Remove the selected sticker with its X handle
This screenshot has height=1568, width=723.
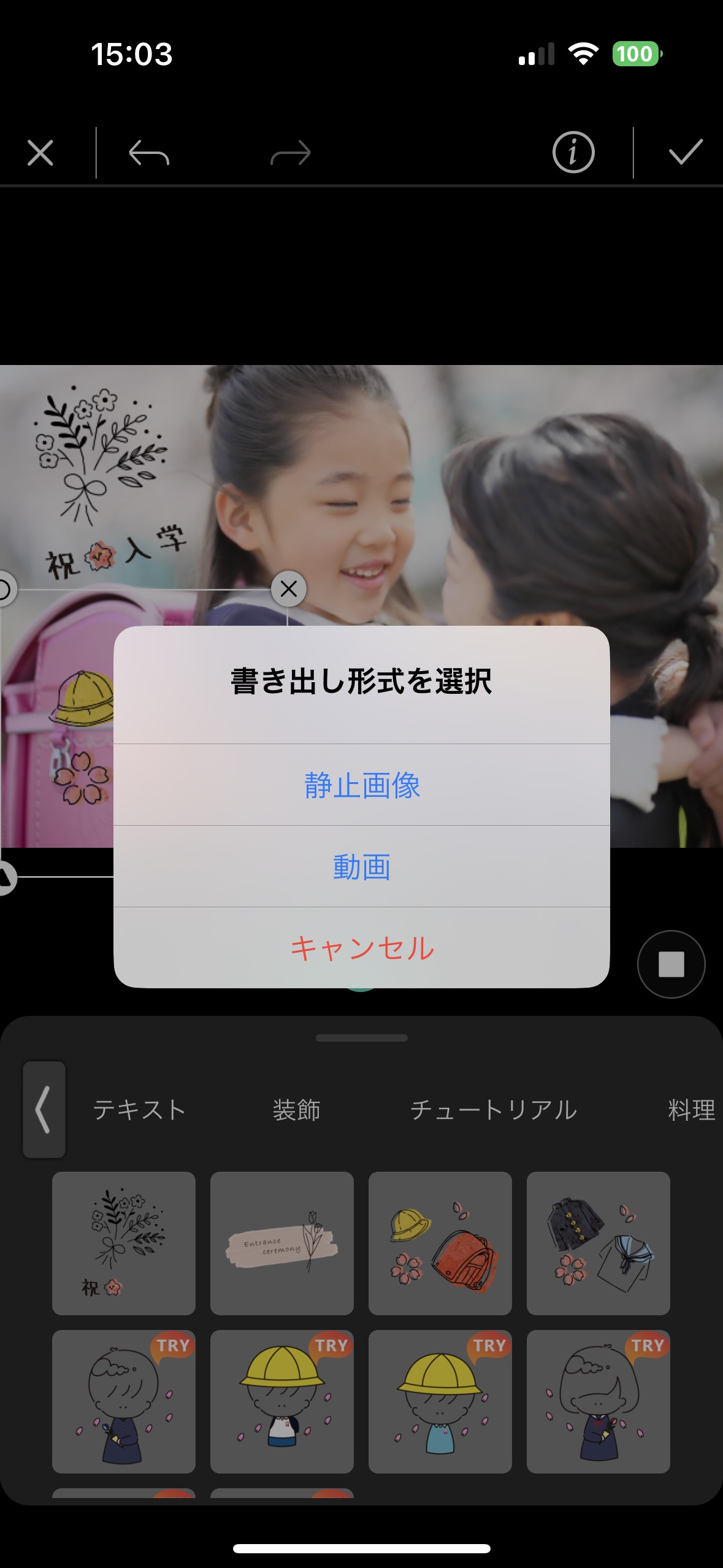[x=288, y=589]
